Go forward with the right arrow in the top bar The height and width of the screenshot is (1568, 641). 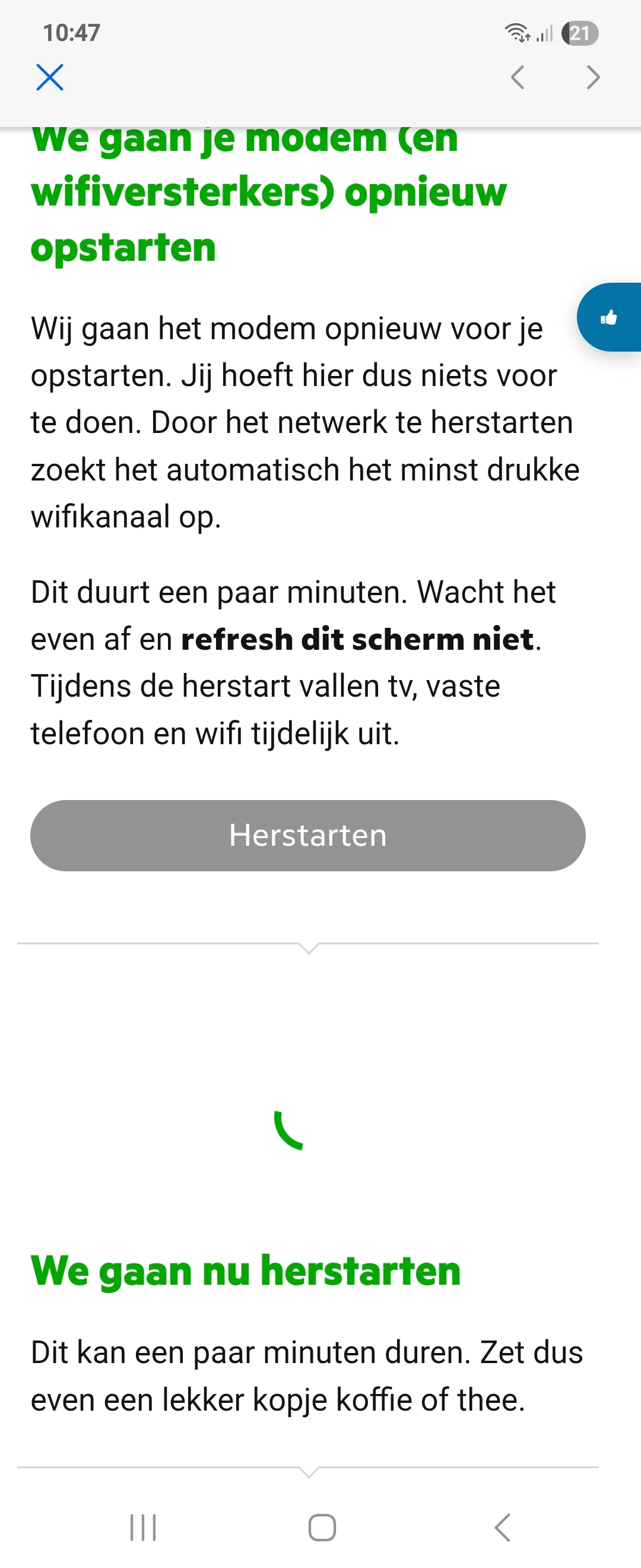click(593, 77)
